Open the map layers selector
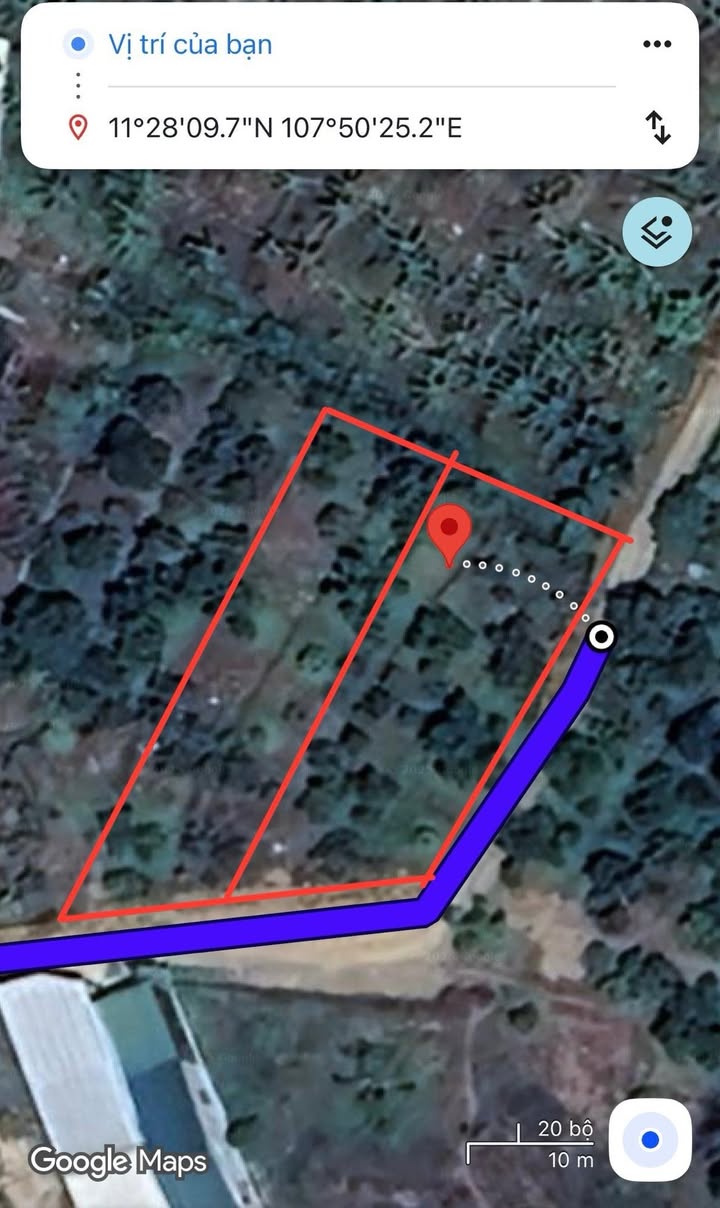Image resolution: width=720 pixels, height=1208 pixels. [657, 232]
